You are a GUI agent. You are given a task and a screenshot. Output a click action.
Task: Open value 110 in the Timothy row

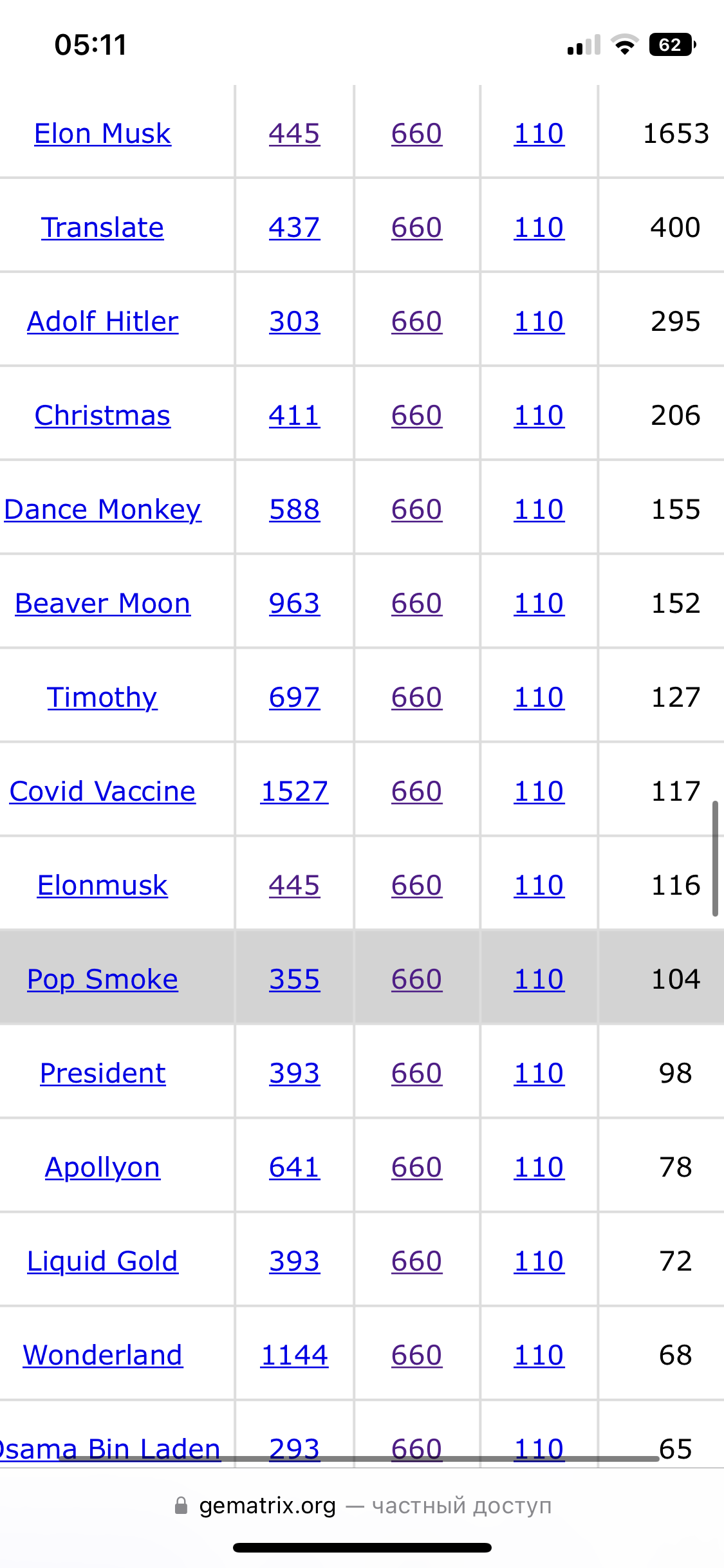coord(539,698)
